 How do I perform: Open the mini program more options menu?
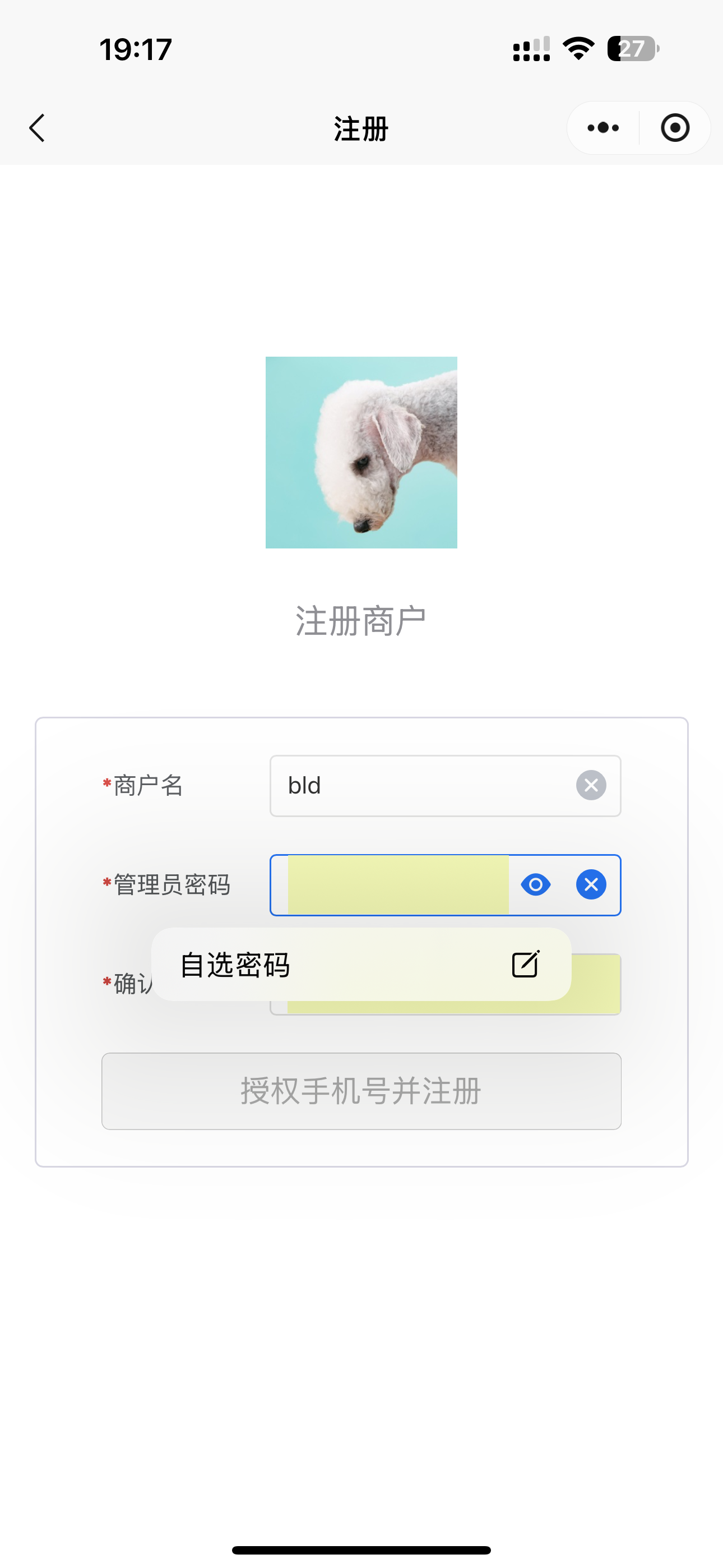(x=603, y=128)
